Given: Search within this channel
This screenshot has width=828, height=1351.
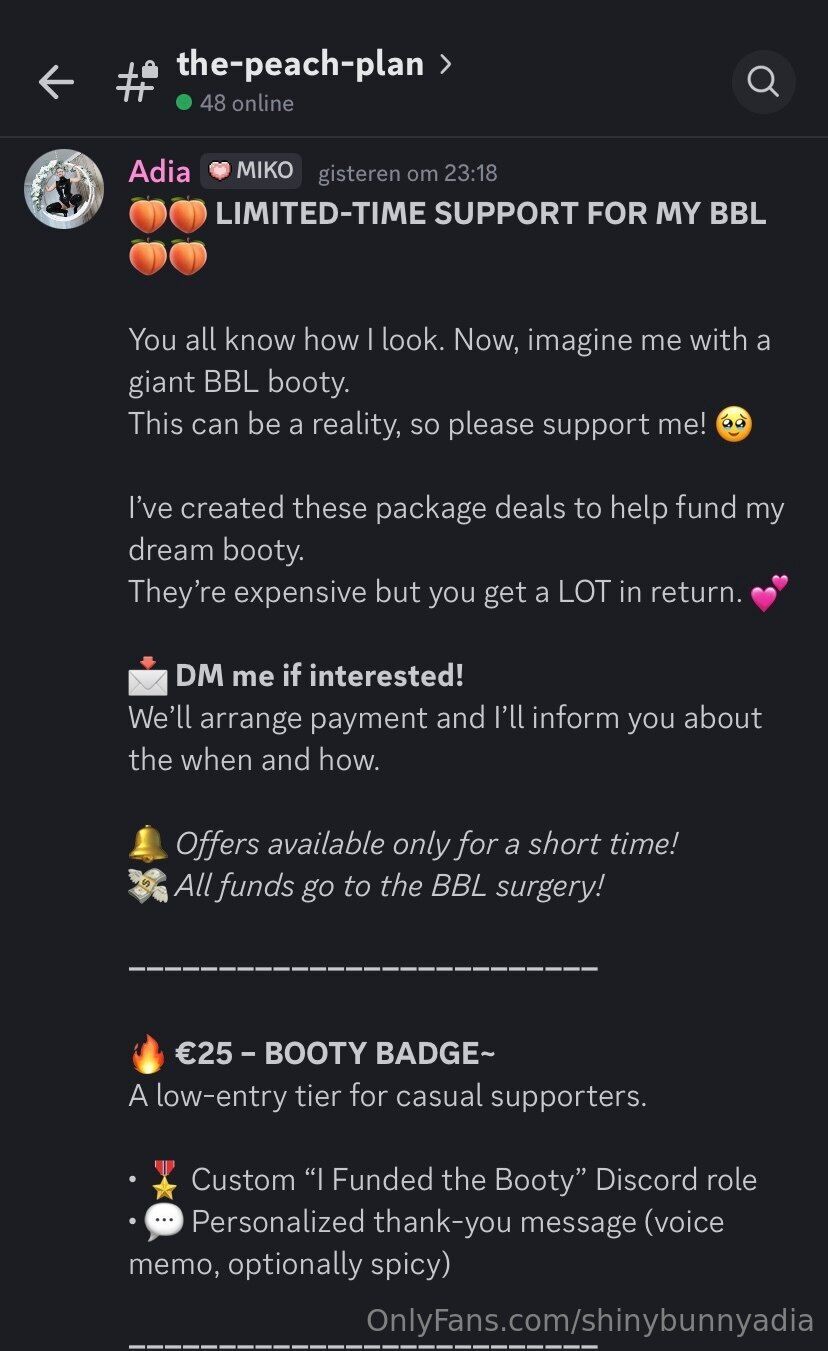Looking at the screenshot, I should coord(763,82).
